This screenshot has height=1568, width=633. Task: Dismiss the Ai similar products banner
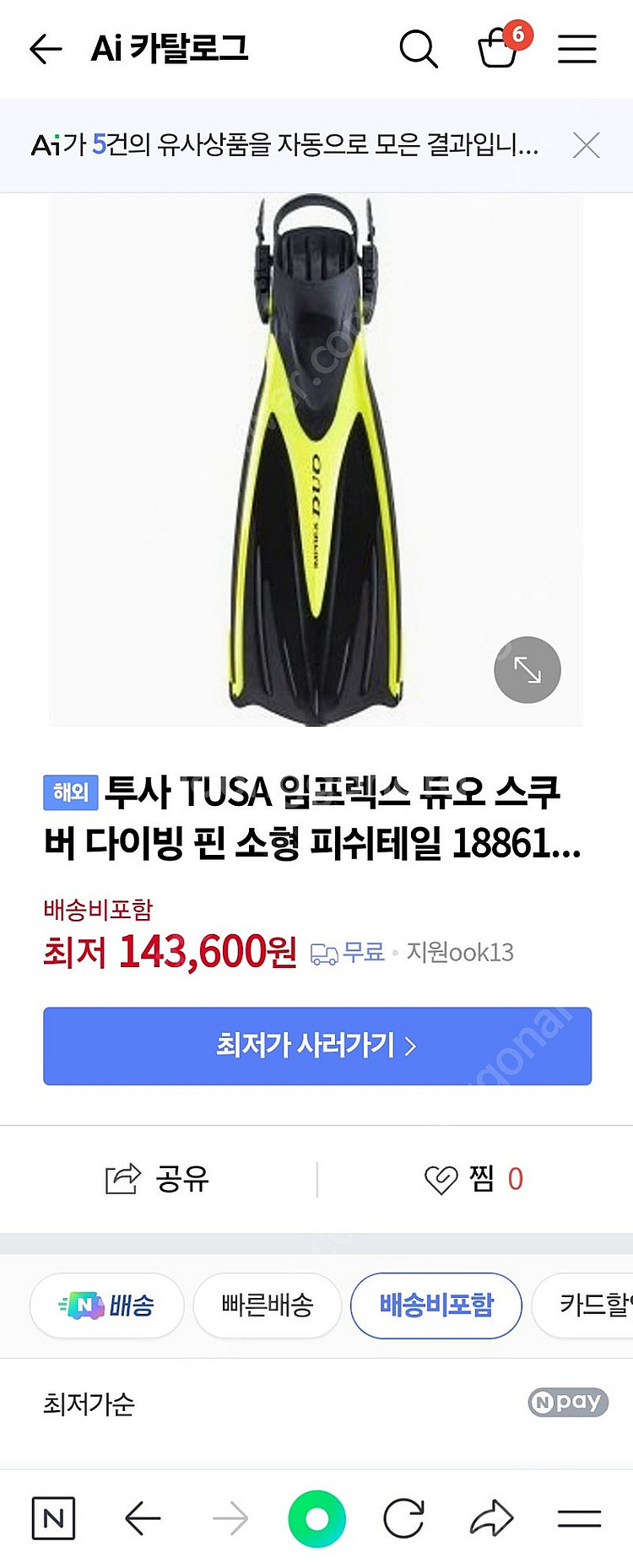tap(586, 145)
